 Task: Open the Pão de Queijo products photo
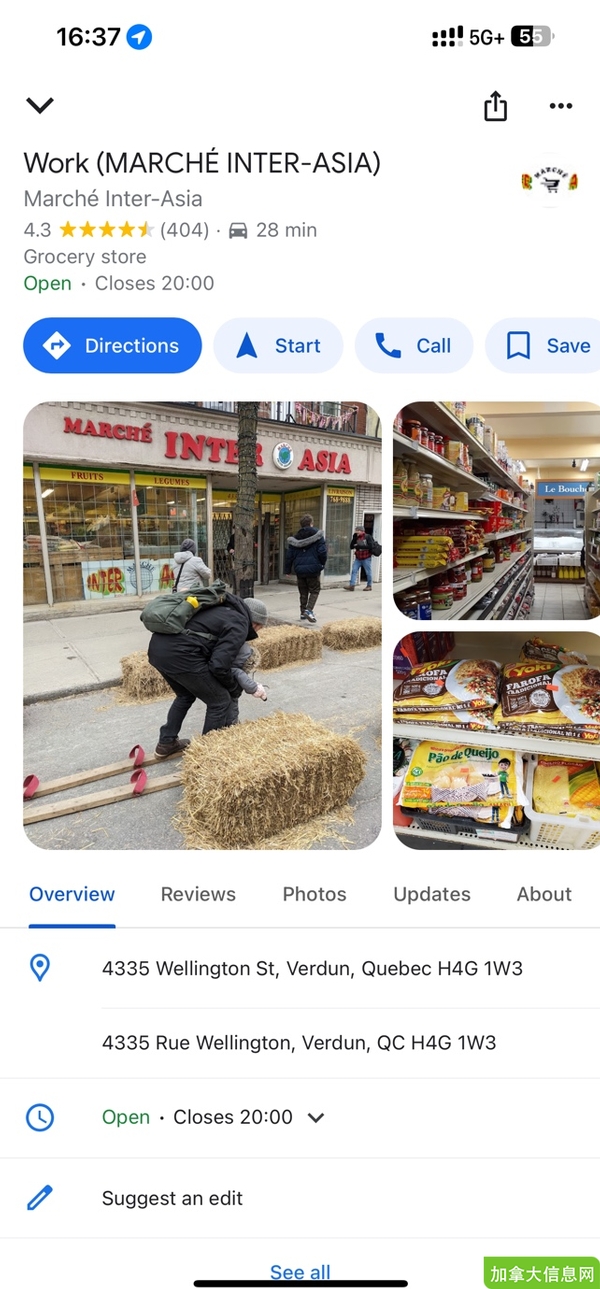pos(497,741)
